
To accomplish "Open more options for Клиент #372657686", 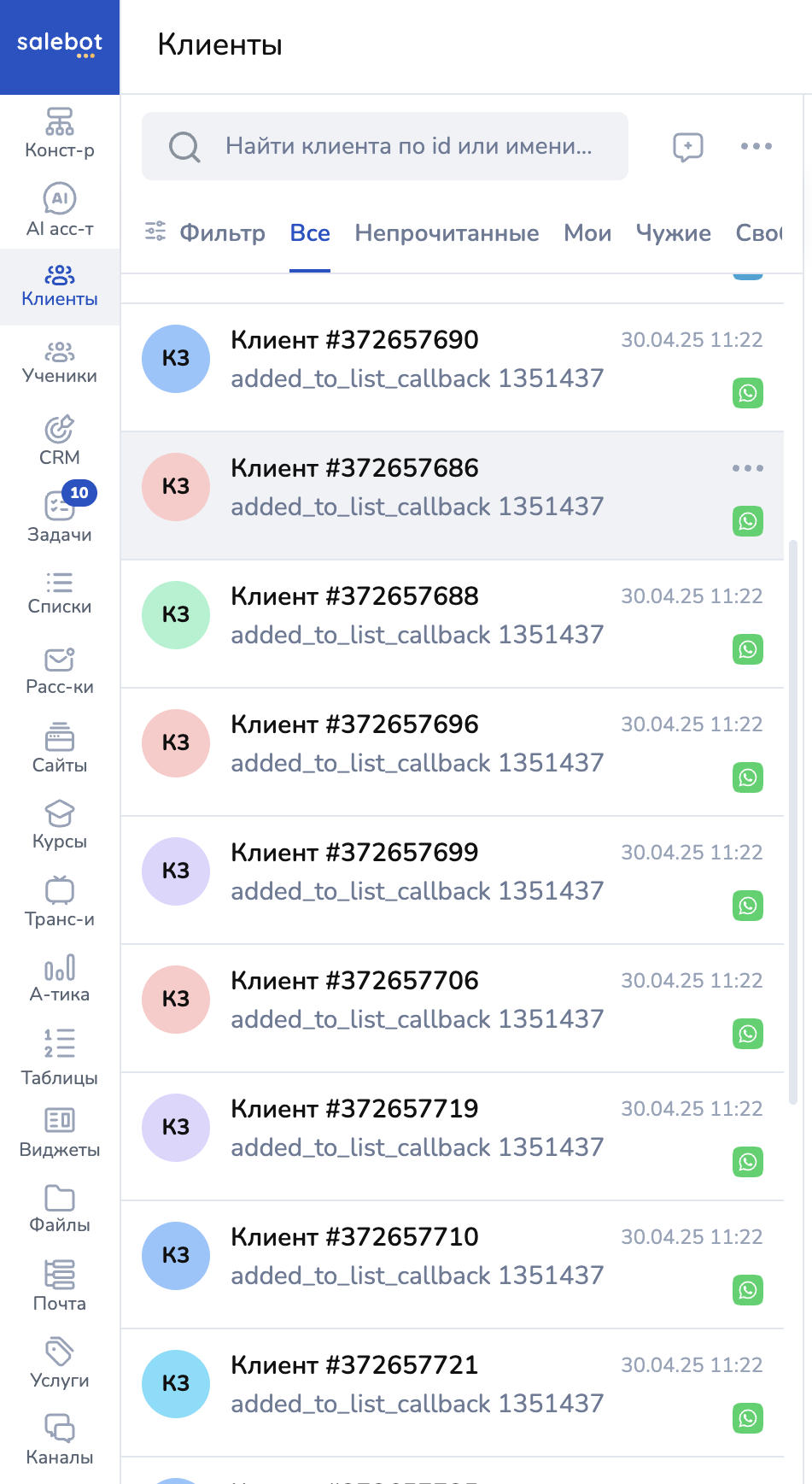I will coord(747,468).
